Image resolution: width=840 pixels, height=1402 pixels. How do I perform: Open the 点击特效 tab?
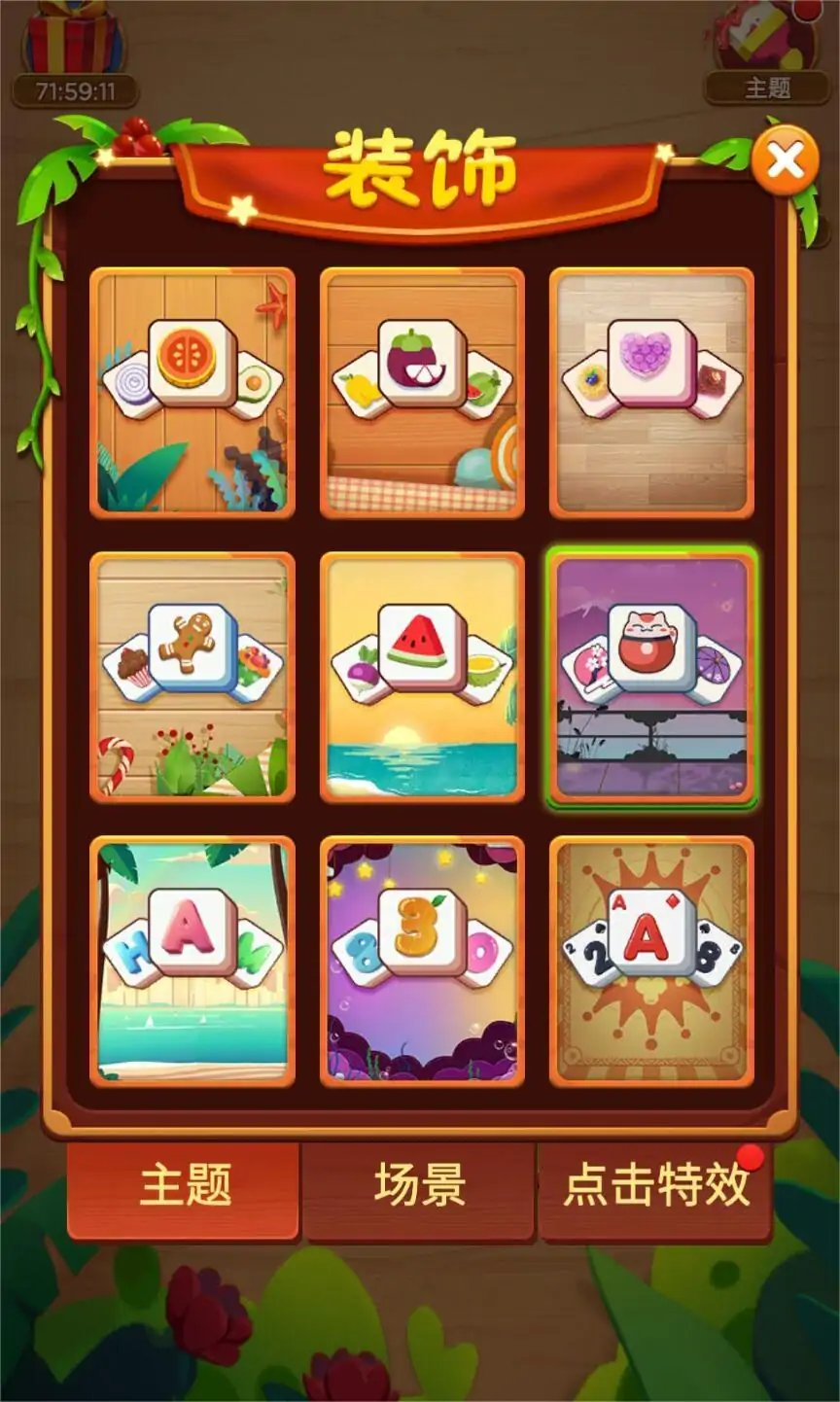pos(654,1188)
